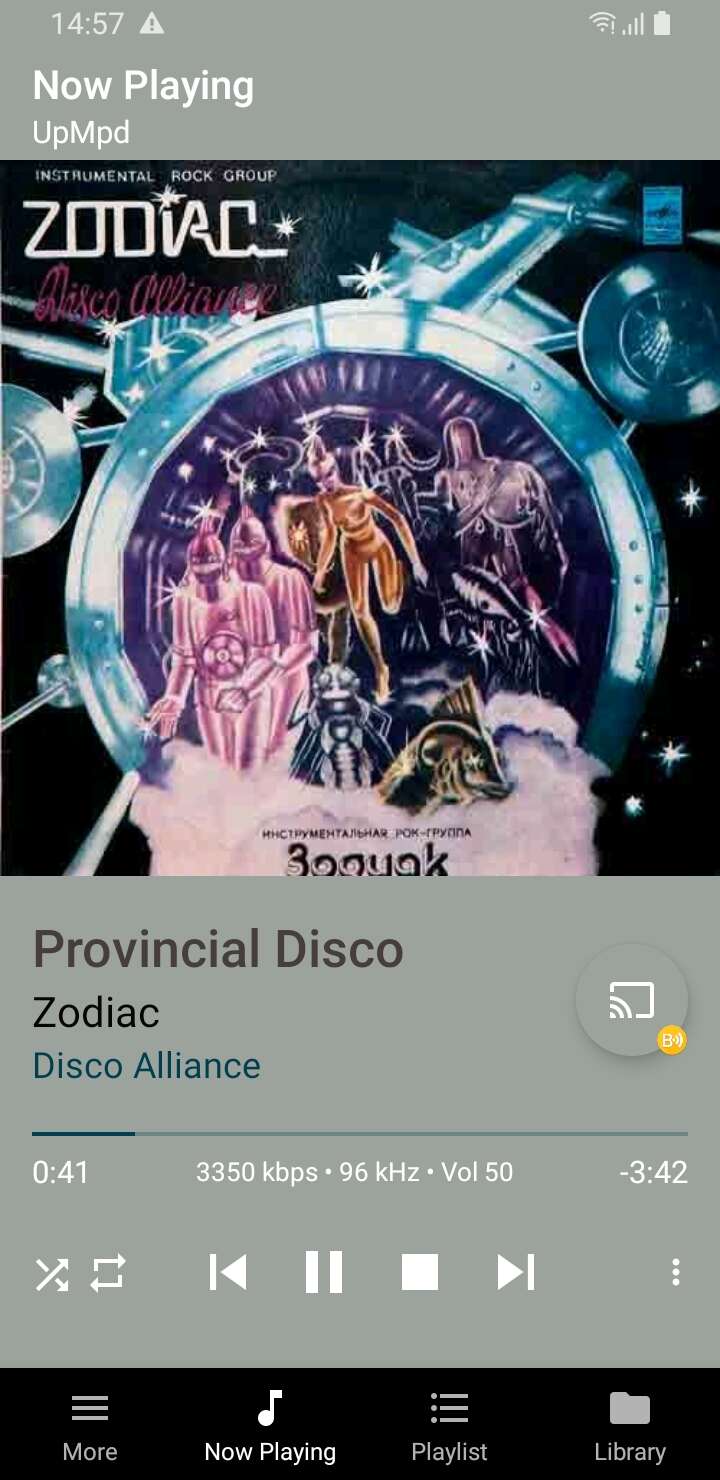The width and height of the screenshot is (720, 1480).
Task: Toggle the remaining time display -3:42
Action: pos(653,1172)
